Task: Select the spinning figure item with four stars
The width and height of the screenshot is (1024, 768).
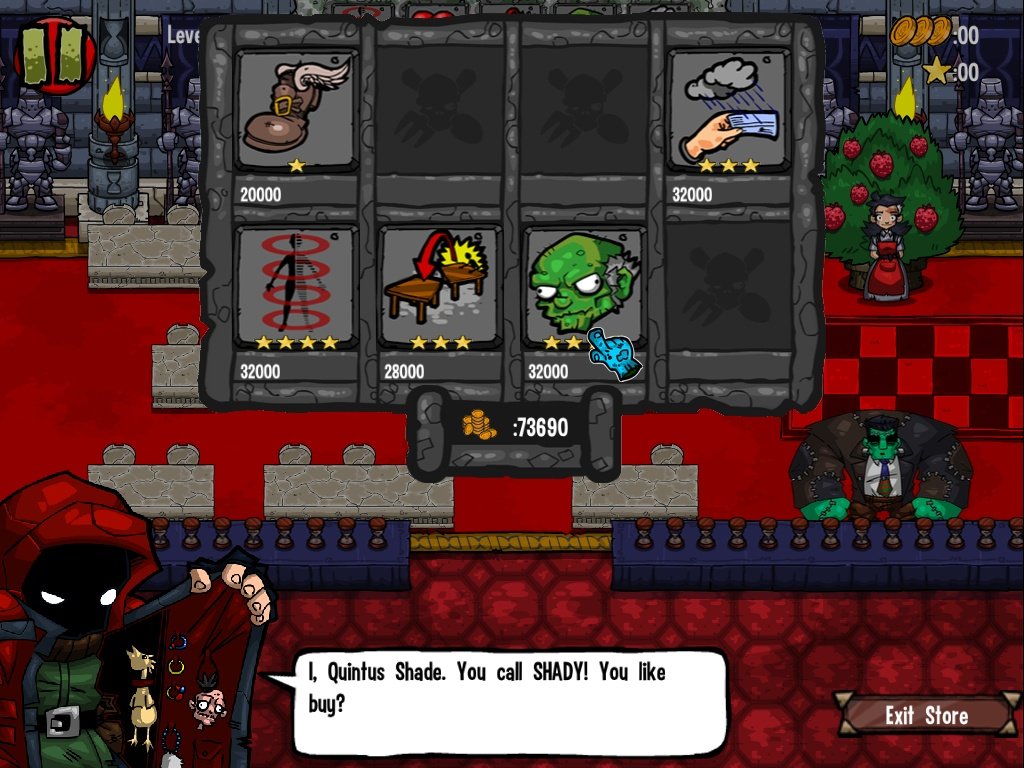Action: [x=296, y=287]
